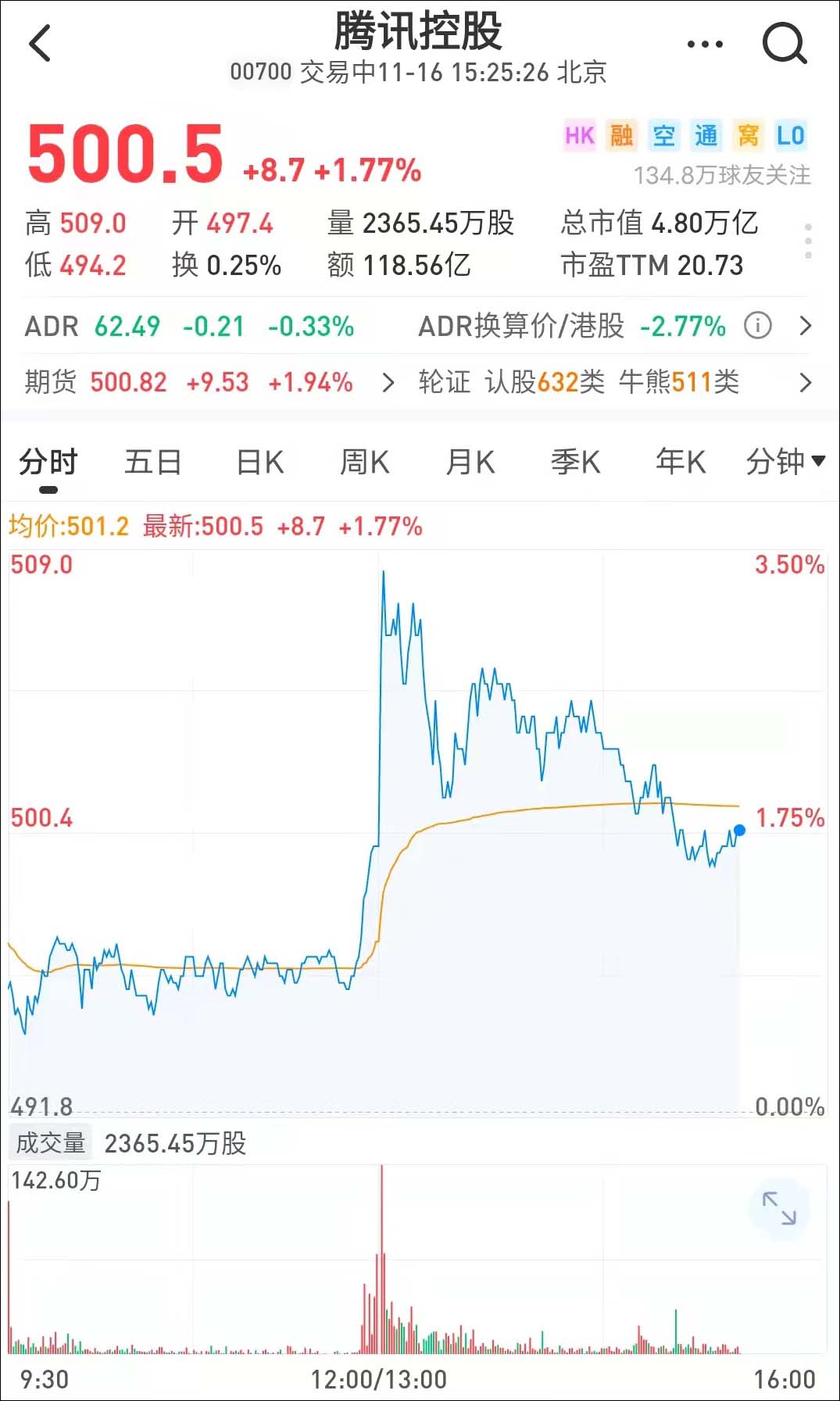Toggle the L0 quote level badge
The height and width of the screenshot is (1401, 840).
point(792,135)
